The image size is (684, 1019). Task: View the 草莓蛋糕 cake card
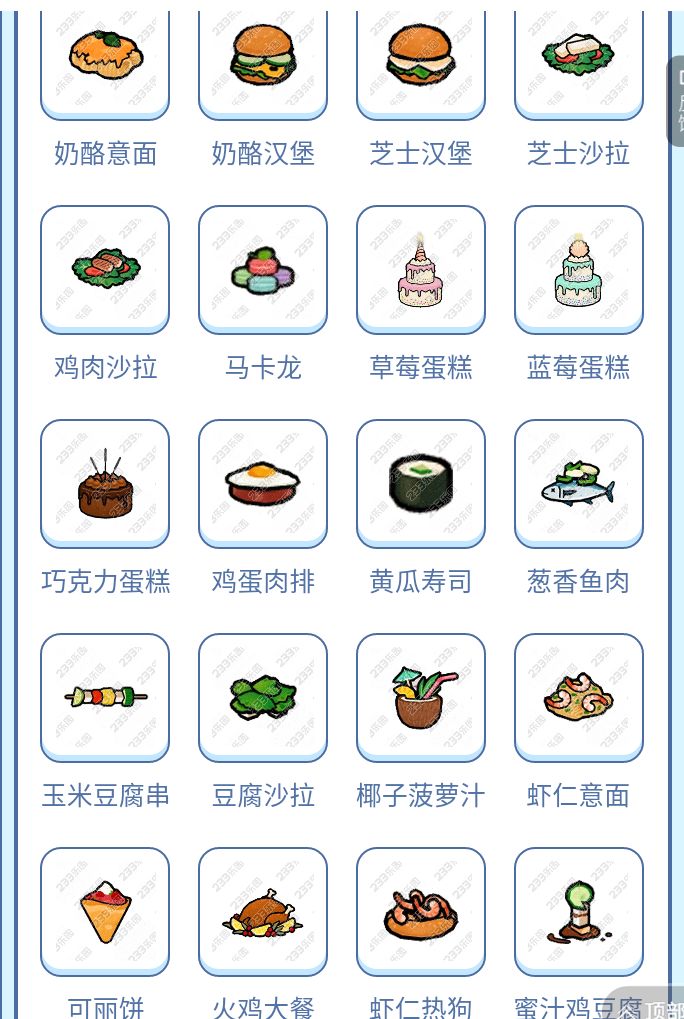point(421,269)
